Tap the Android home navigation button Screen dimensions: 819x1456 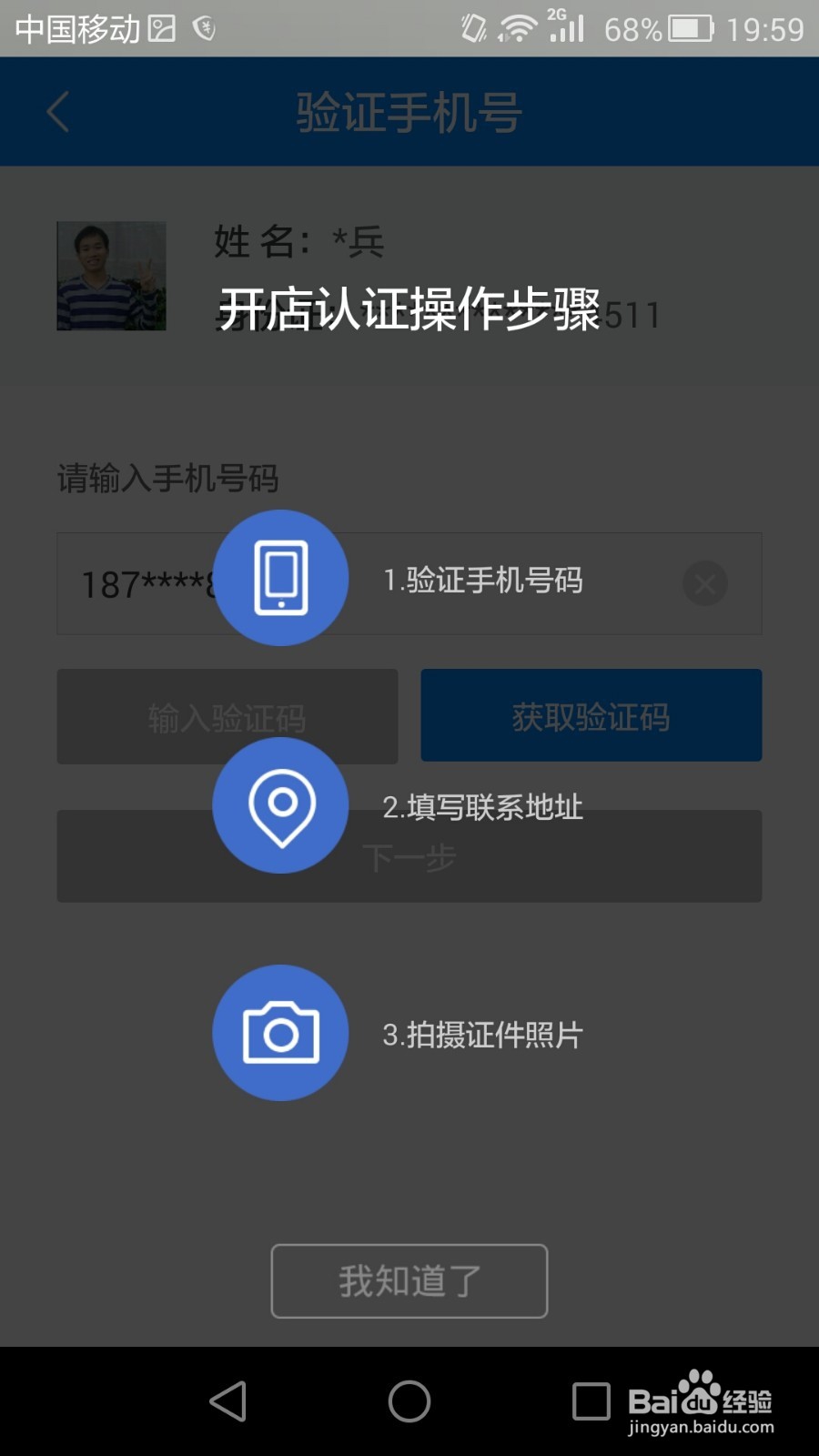pyautogui.click(x=409, y=1401)
